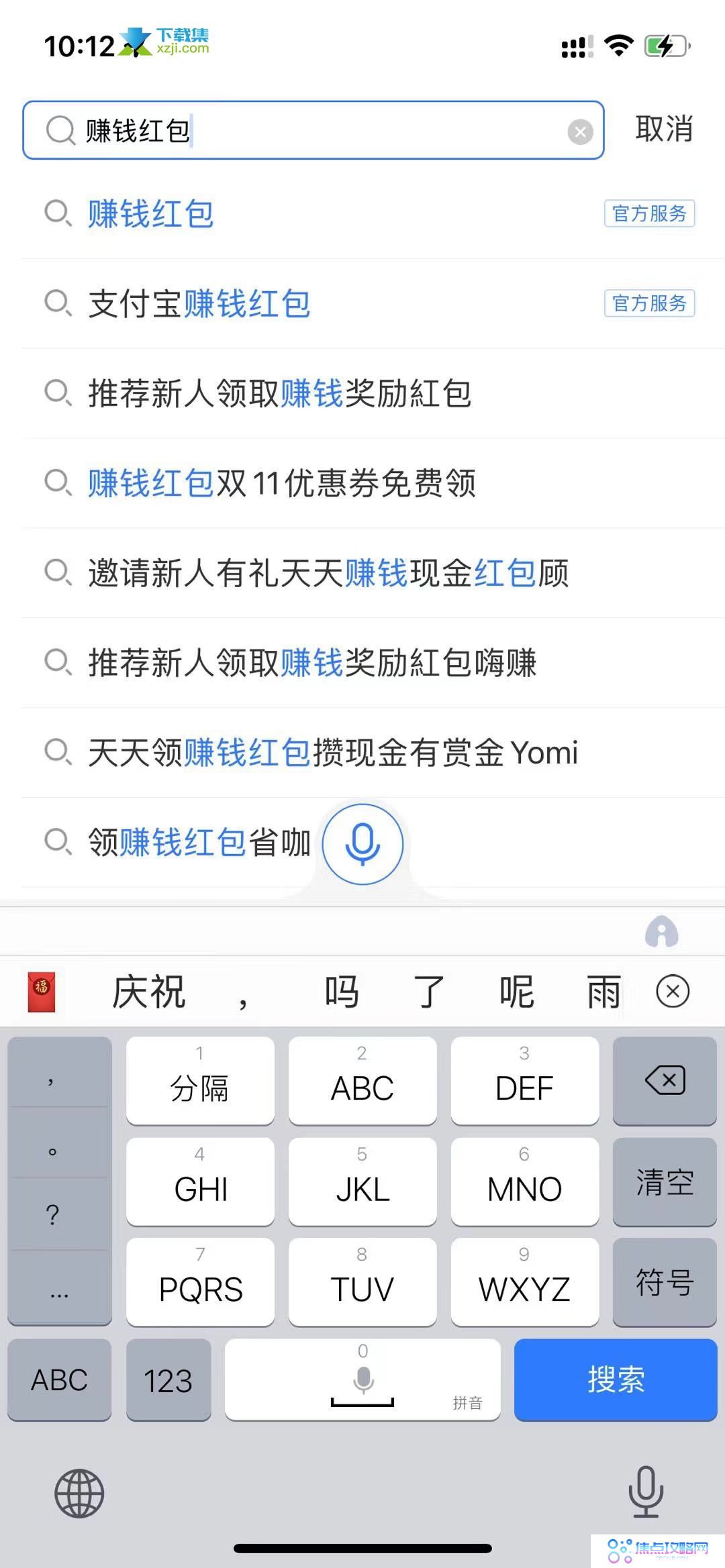
Task: Switch to the 123 numeric keyboard
Action: 168,1380
